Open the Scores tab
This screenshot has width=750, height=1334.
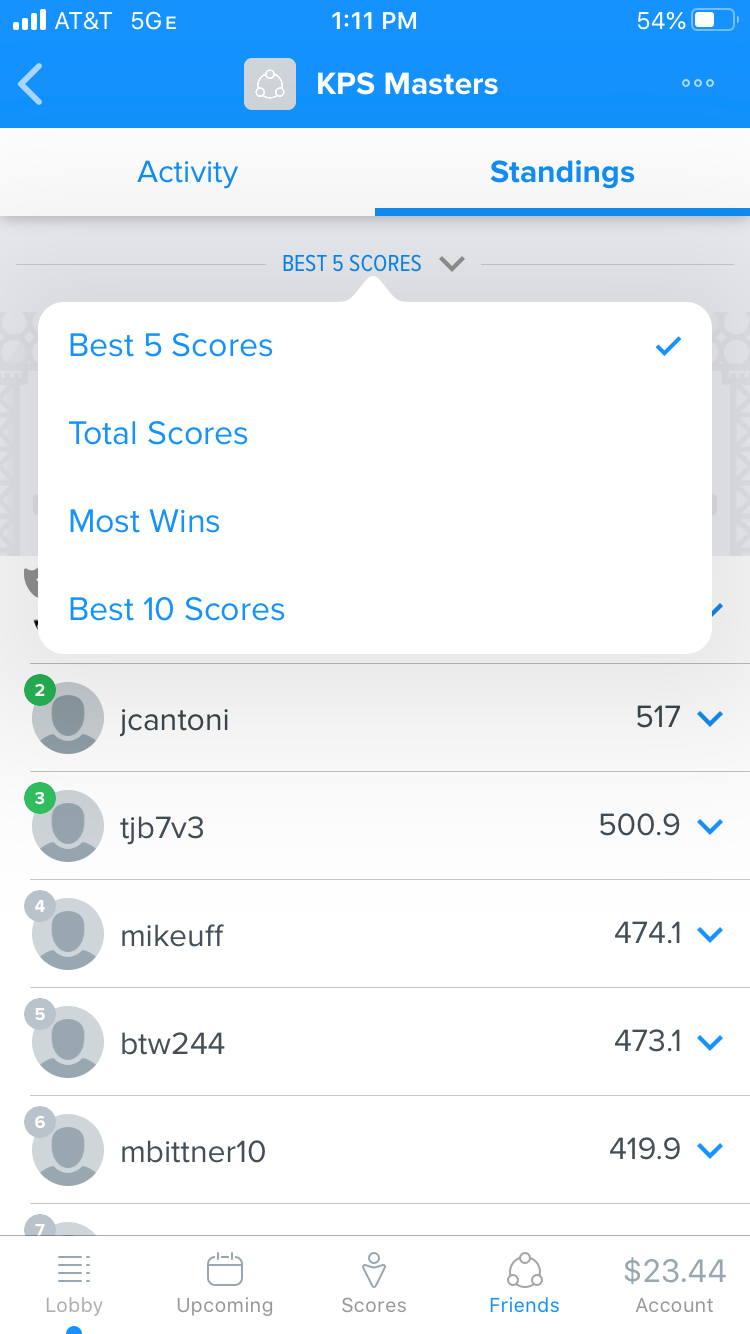point(374,1284)
